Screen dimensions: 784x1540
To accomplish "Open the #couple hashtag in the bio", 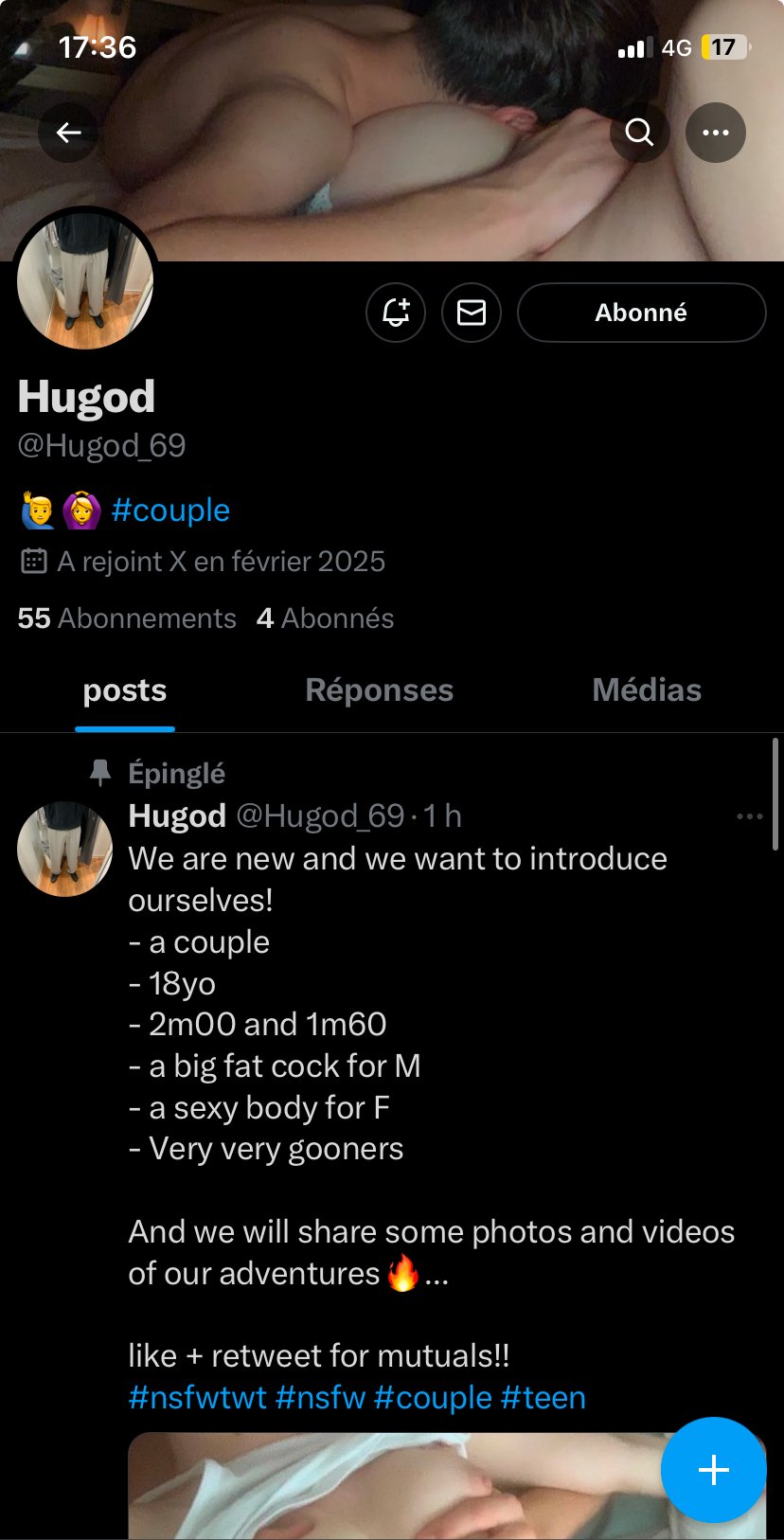I will pos(170,510).
